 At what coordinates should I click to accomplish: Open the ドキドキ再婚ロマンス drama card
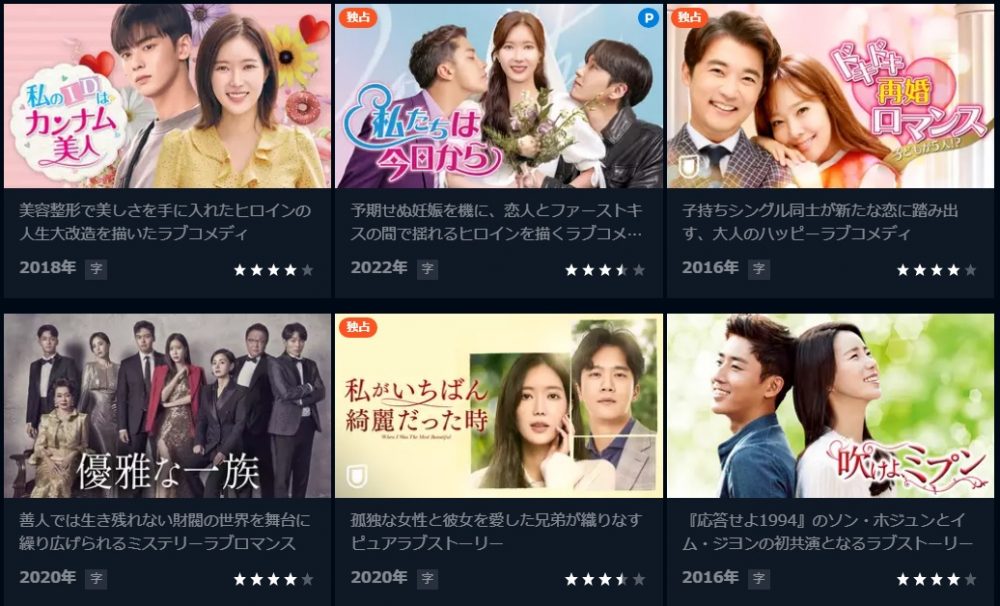click(x=830, y=97)
